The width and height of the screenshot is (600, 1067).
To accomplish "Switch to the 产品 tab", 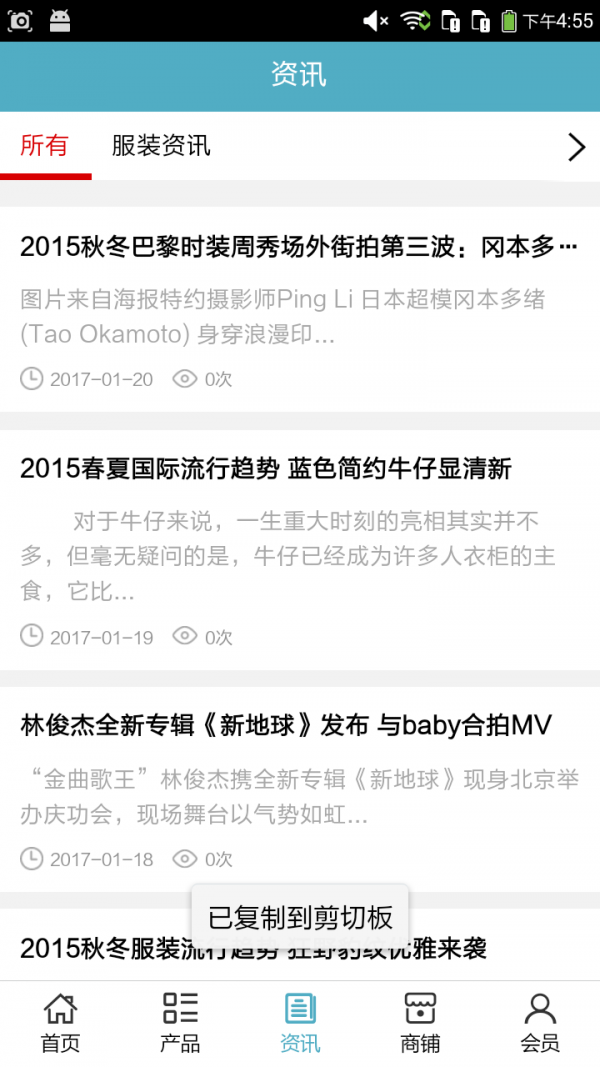I will (180, 1023).
